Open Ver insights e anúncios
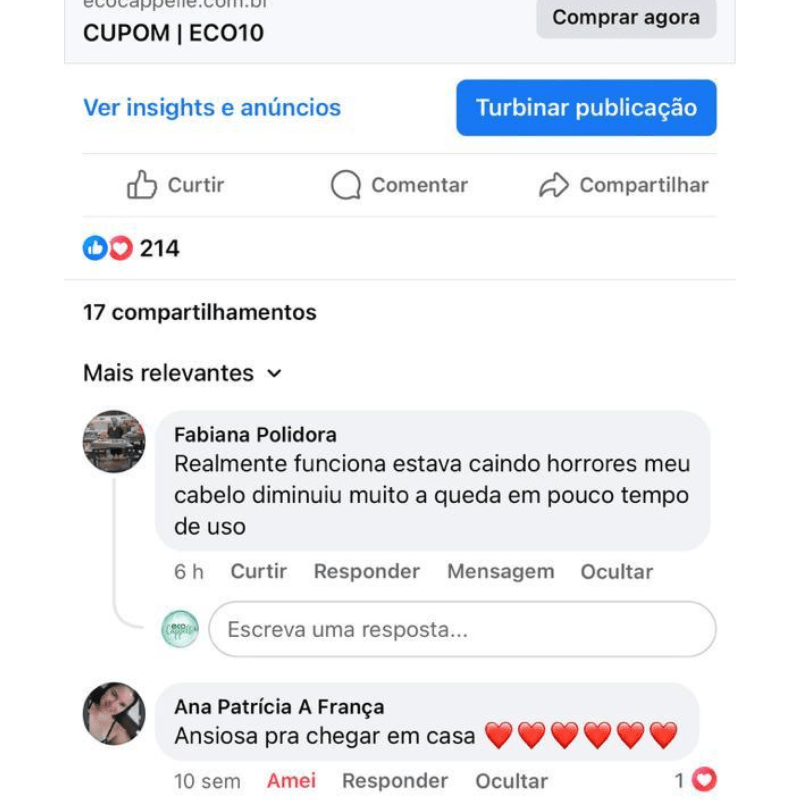The image size is (800, 800). (x=212, y=108)
